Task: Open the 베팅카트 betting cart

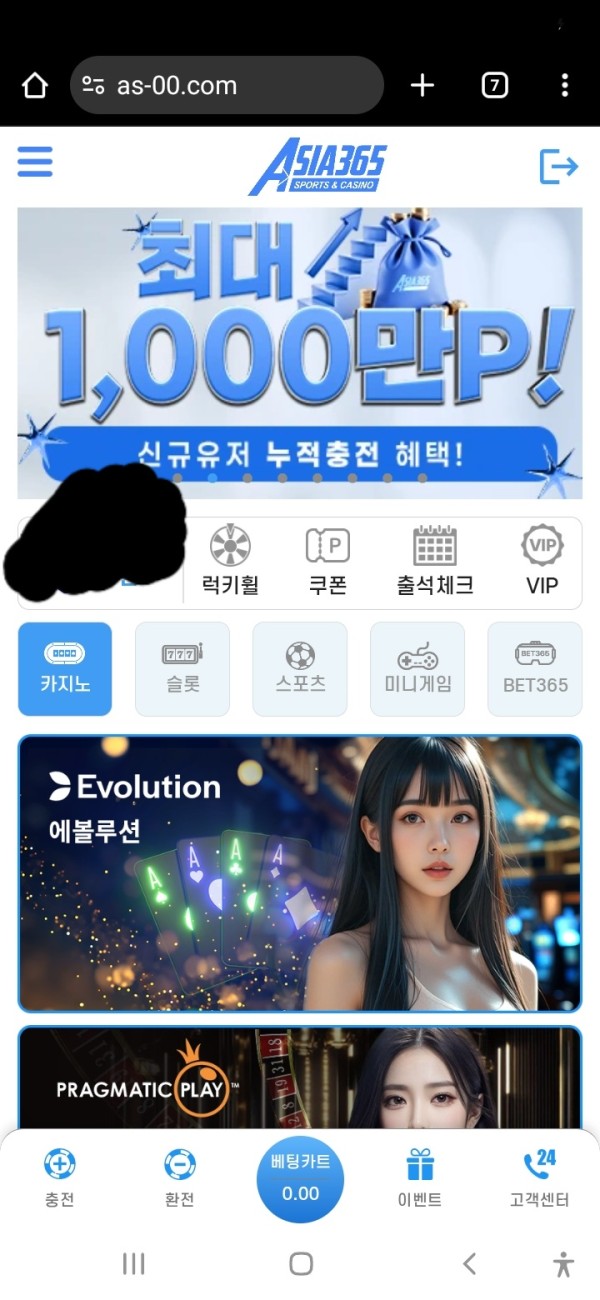Action: click(300, 1180)
